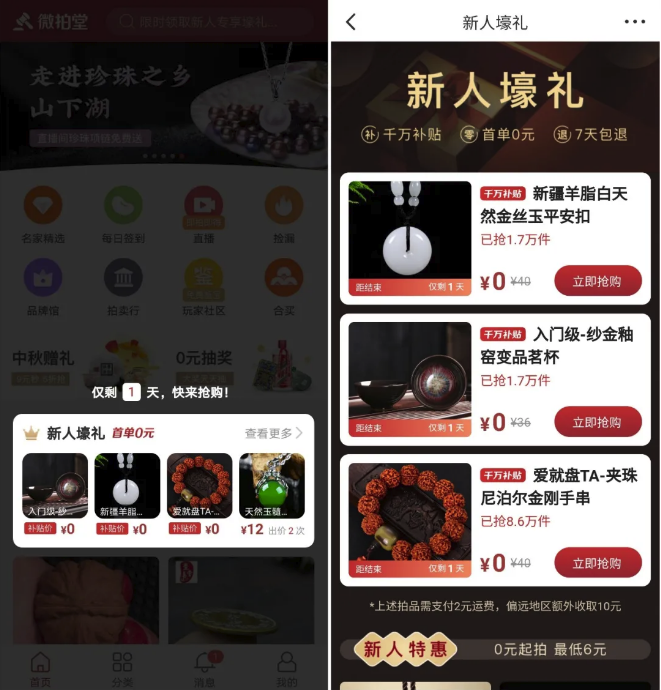
Task: Tap 立即抢购 for 新疆羊脂白天然金丝玉平安扣
Action: tap(598, 281)
